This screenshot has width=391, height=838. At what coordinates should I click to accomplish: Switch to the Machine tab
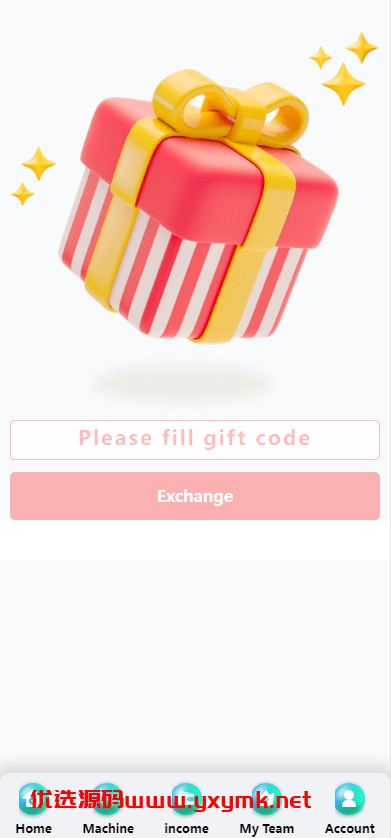108,809
